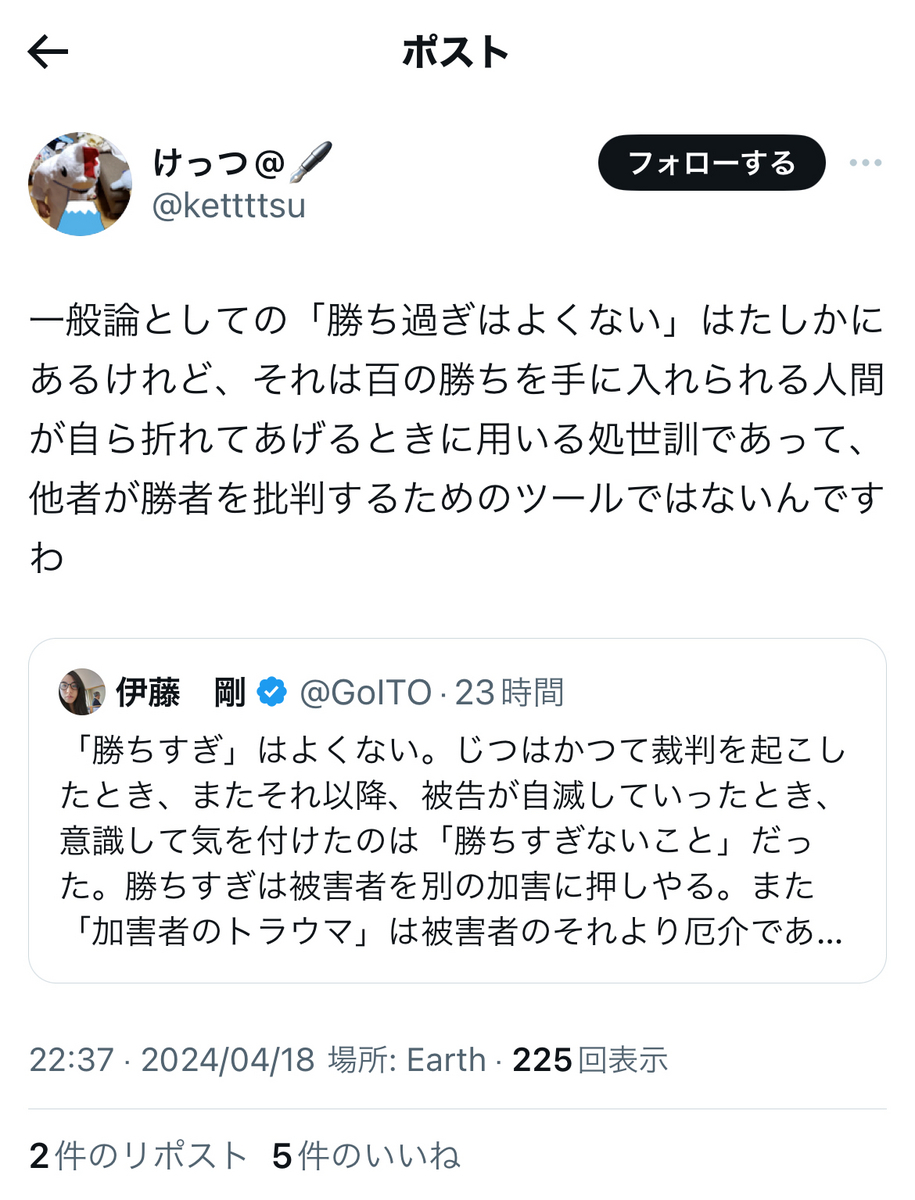This screenshot has height=1200, width=915.
Task: Go back using the arrow icon
Action: (x=47, y=53)
